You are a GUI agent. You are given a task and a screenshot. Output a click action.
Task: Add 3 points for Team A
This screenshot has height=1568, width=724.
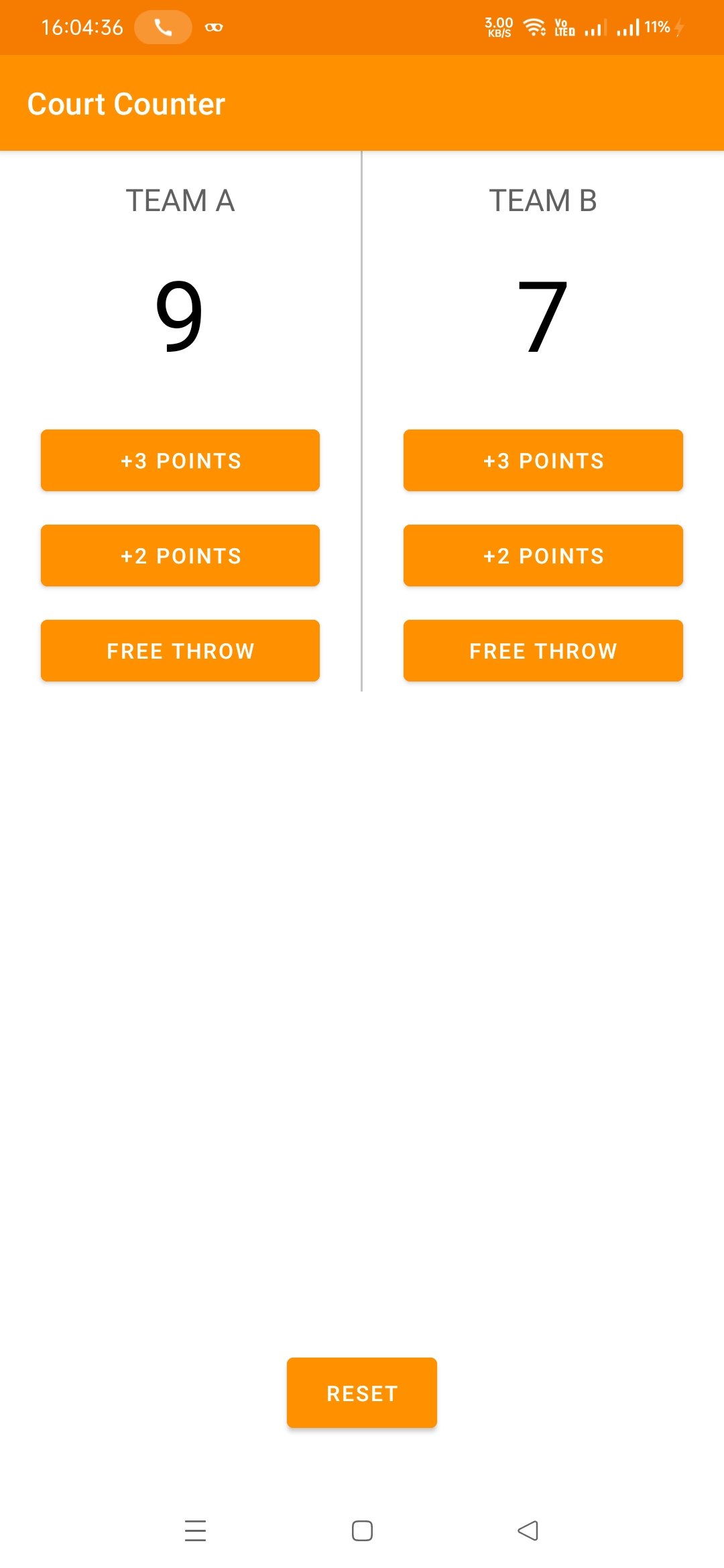pos(180,460)
